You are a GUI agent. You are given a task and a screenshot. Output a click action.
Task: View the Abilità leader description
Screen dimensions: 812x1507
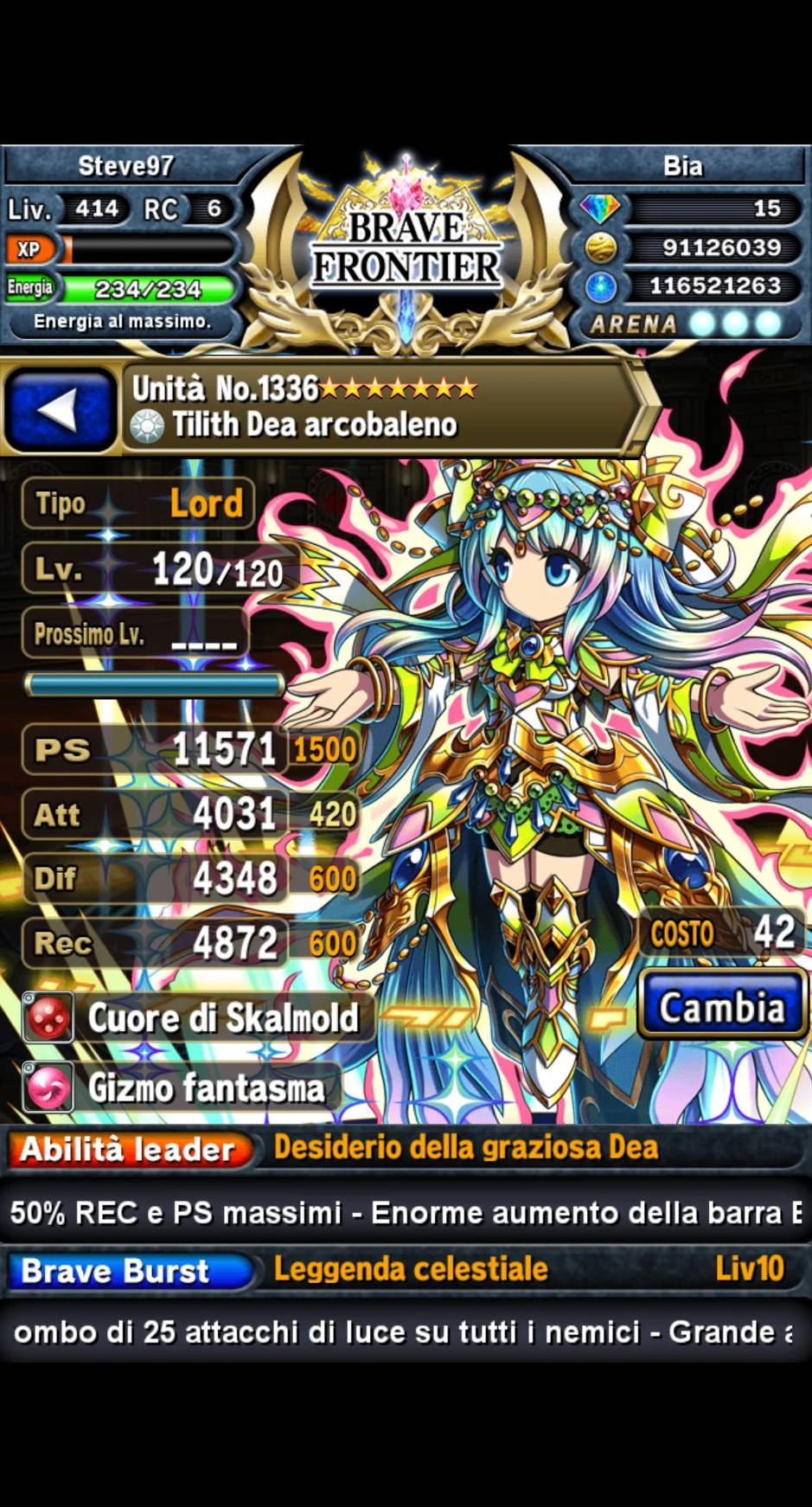click(x=405, y=1211)
